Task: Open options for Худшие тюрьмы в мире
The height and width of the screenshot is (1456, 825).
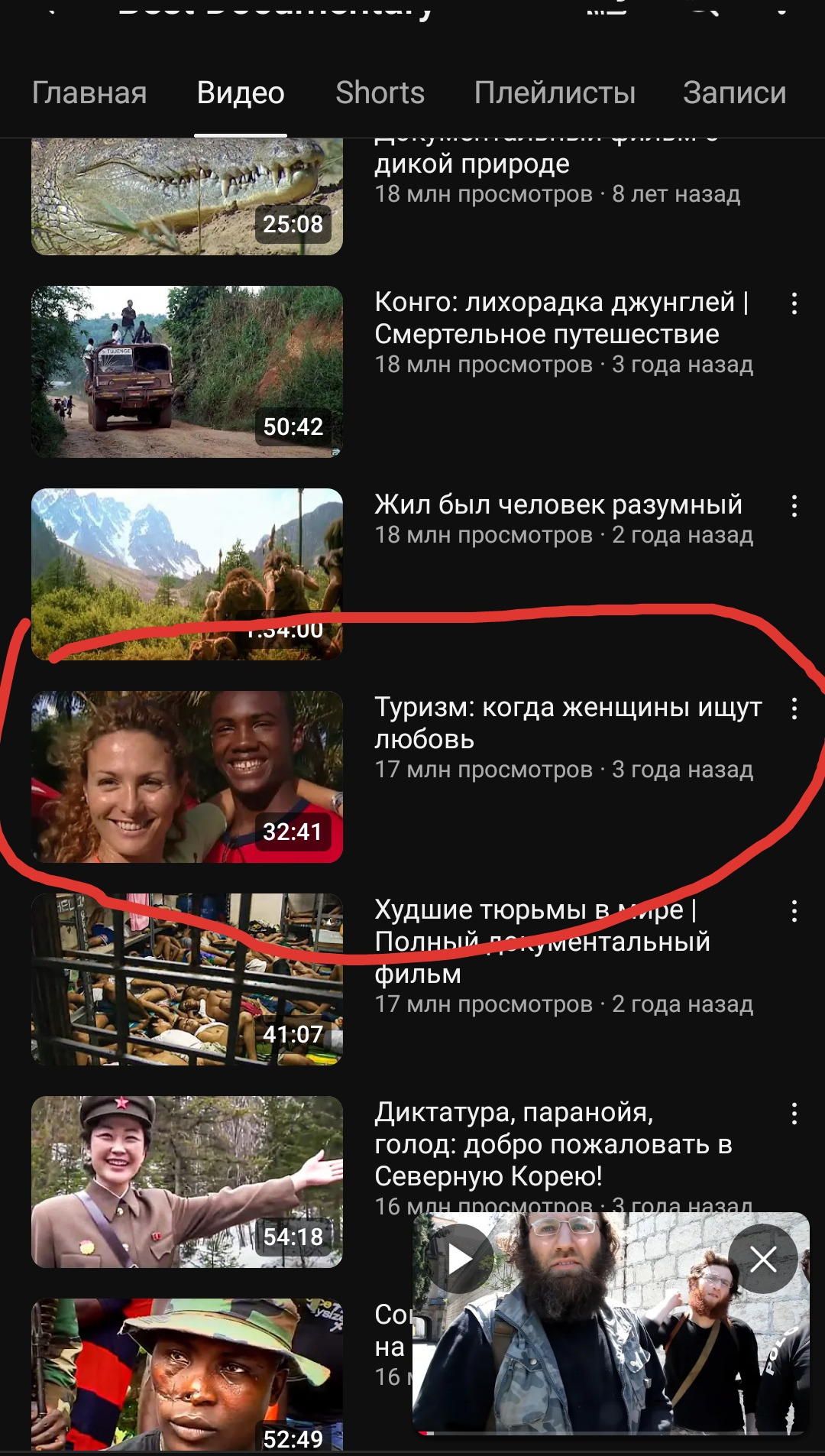Action: point(794,911)
